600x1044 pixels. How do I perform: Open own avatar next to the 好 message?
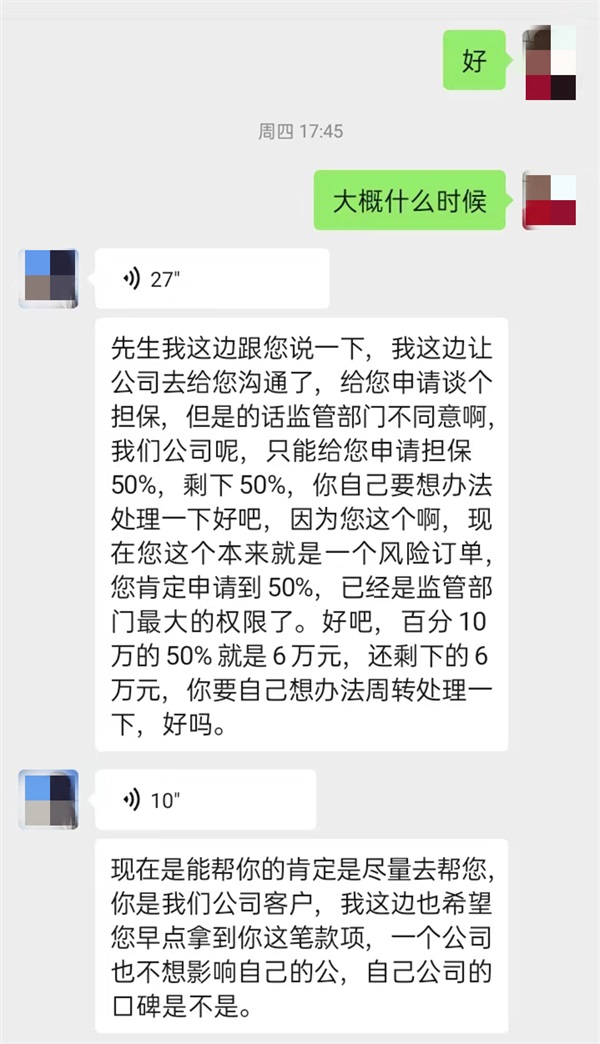pyautogui.click(x=550, y=62)
